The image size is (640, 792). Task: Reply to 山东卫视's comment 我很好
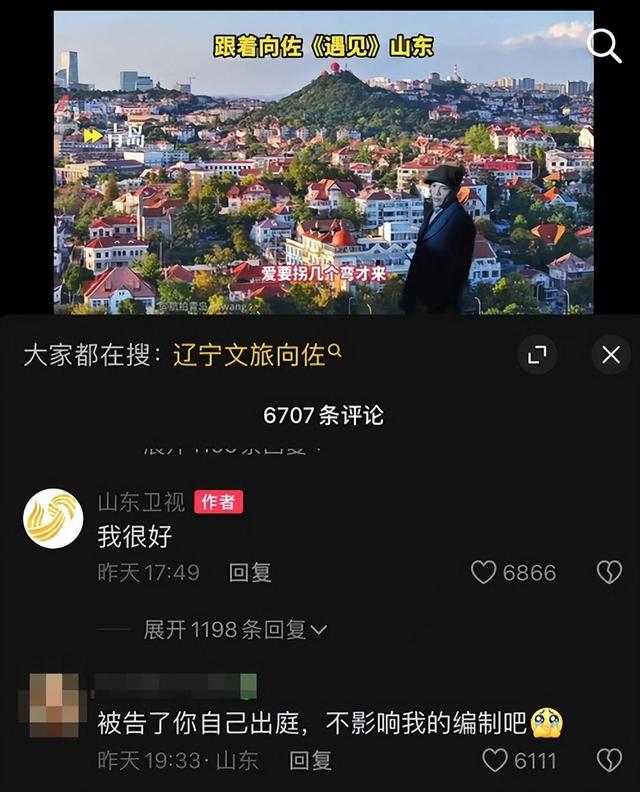coord(250,572)
